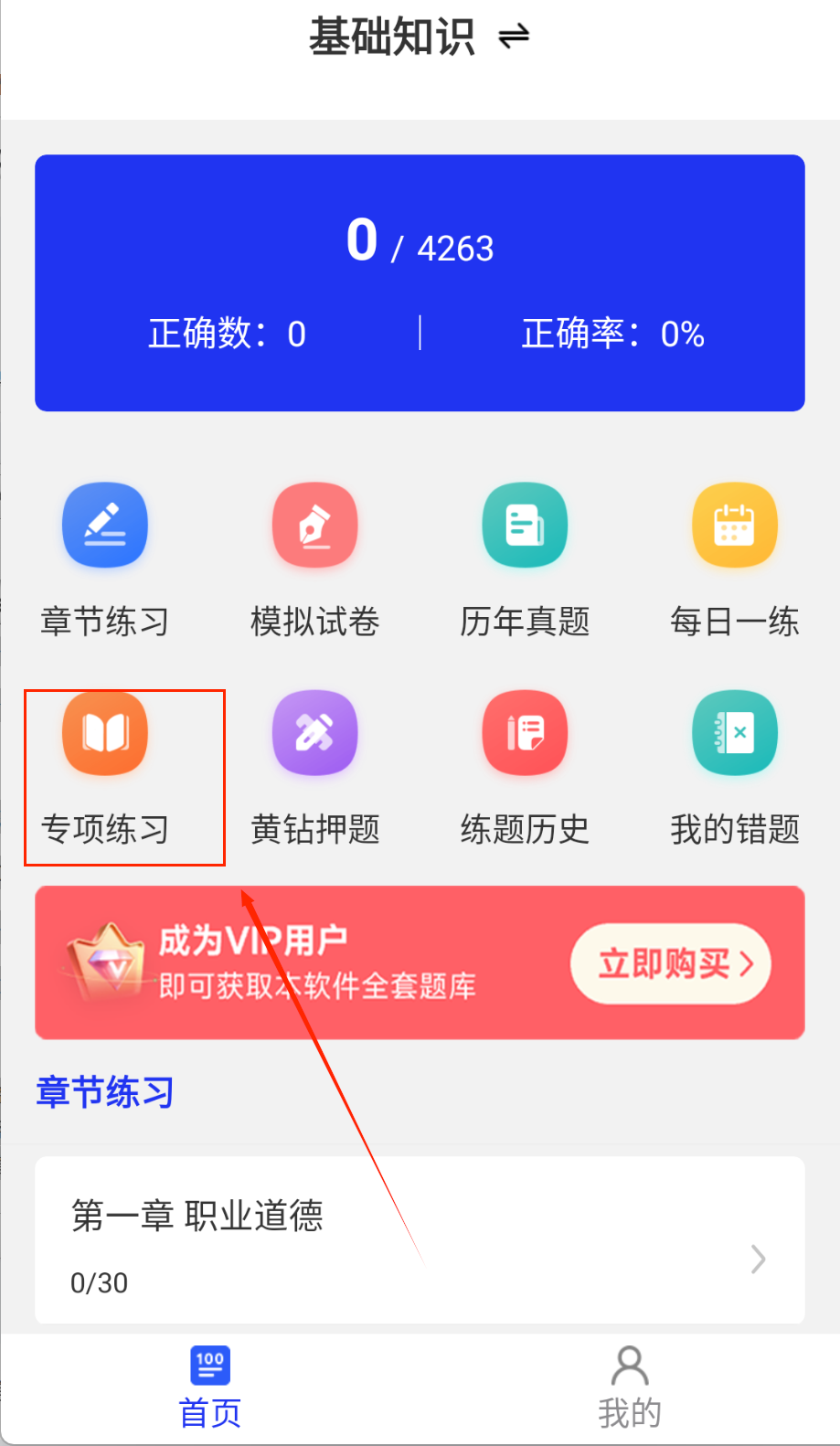The height and width of the screenshot is (1446, 840).
Task: Open 专项练习 special practice
Action: [105, 734]
